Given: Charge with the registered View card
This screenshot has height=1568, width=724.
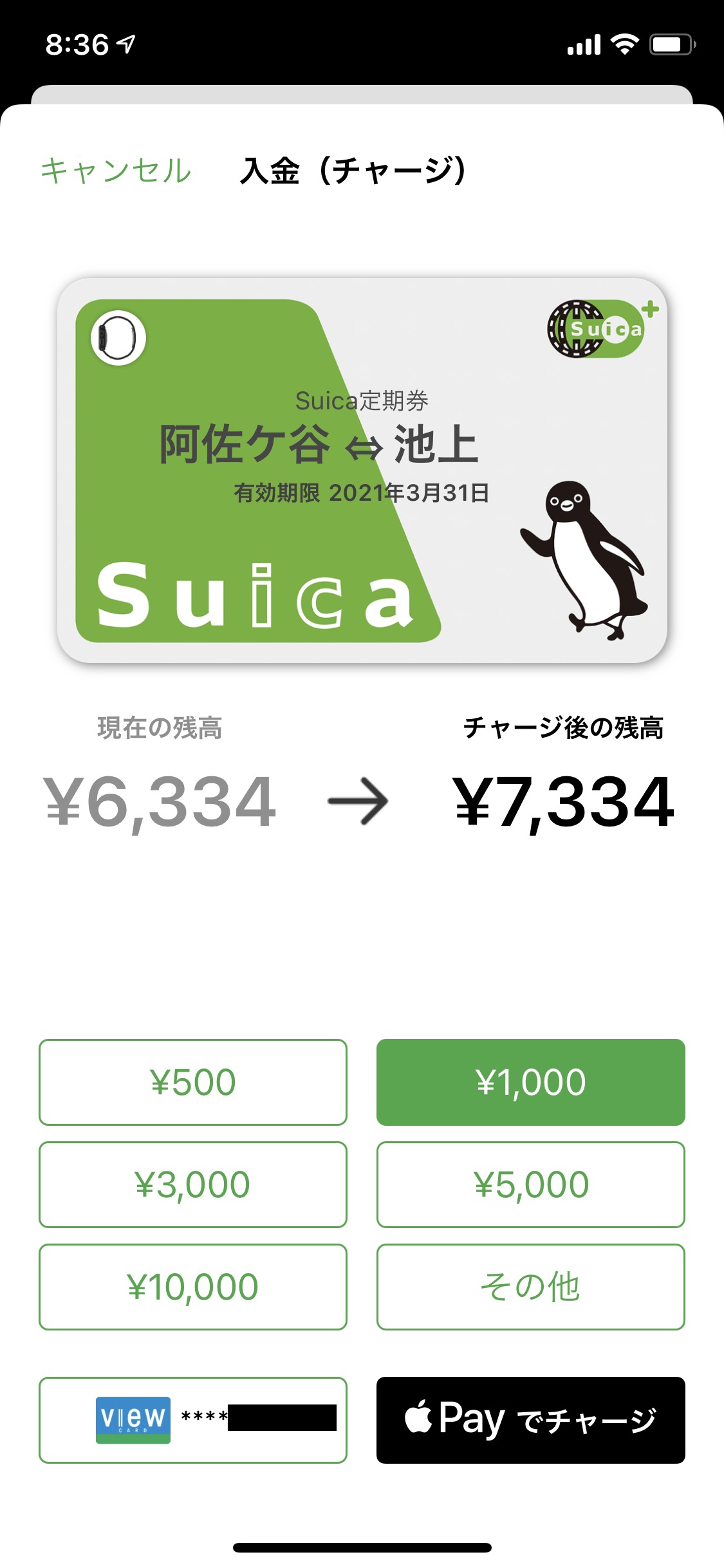Looking at the screenshot, I should coord(193,1420).
